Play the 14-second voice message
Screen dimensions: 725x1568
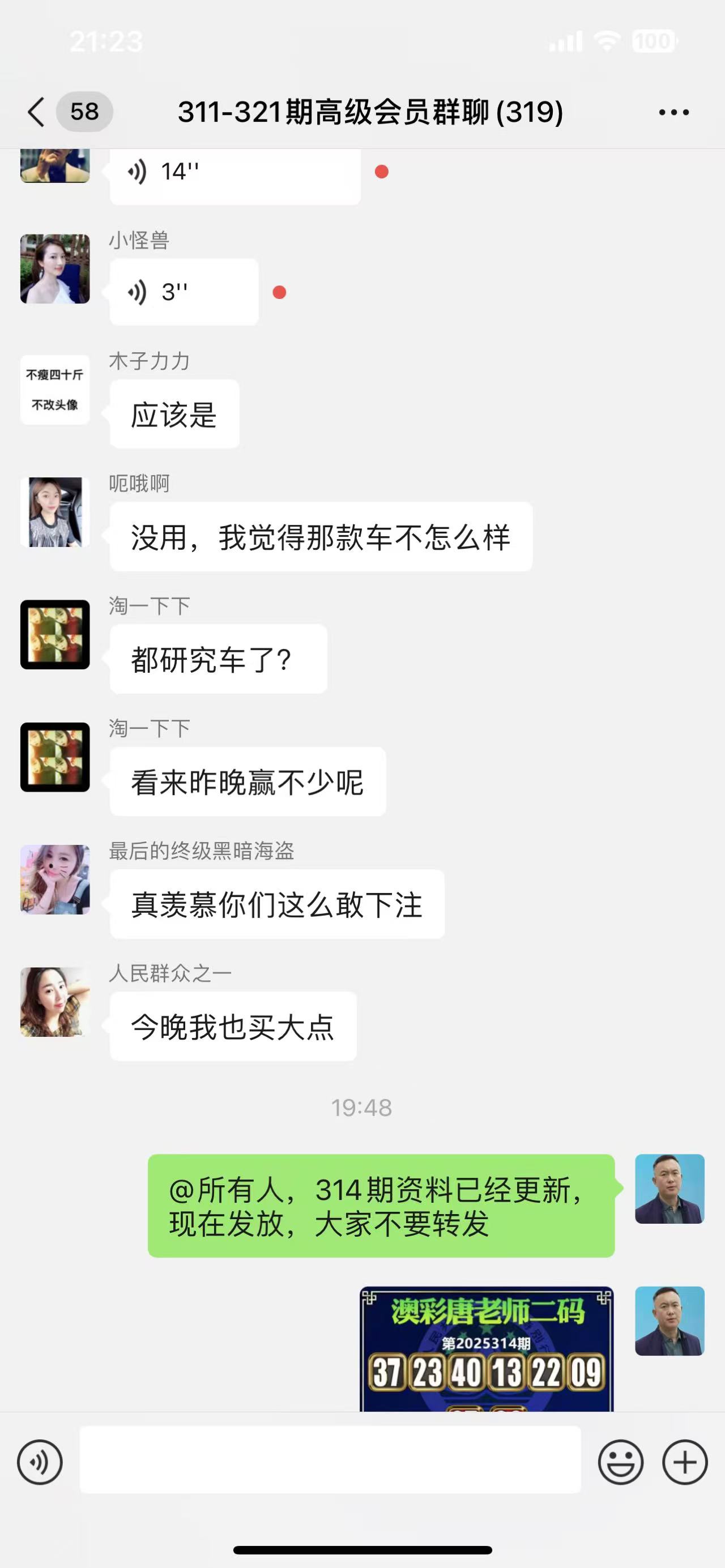tap(234, 173)
